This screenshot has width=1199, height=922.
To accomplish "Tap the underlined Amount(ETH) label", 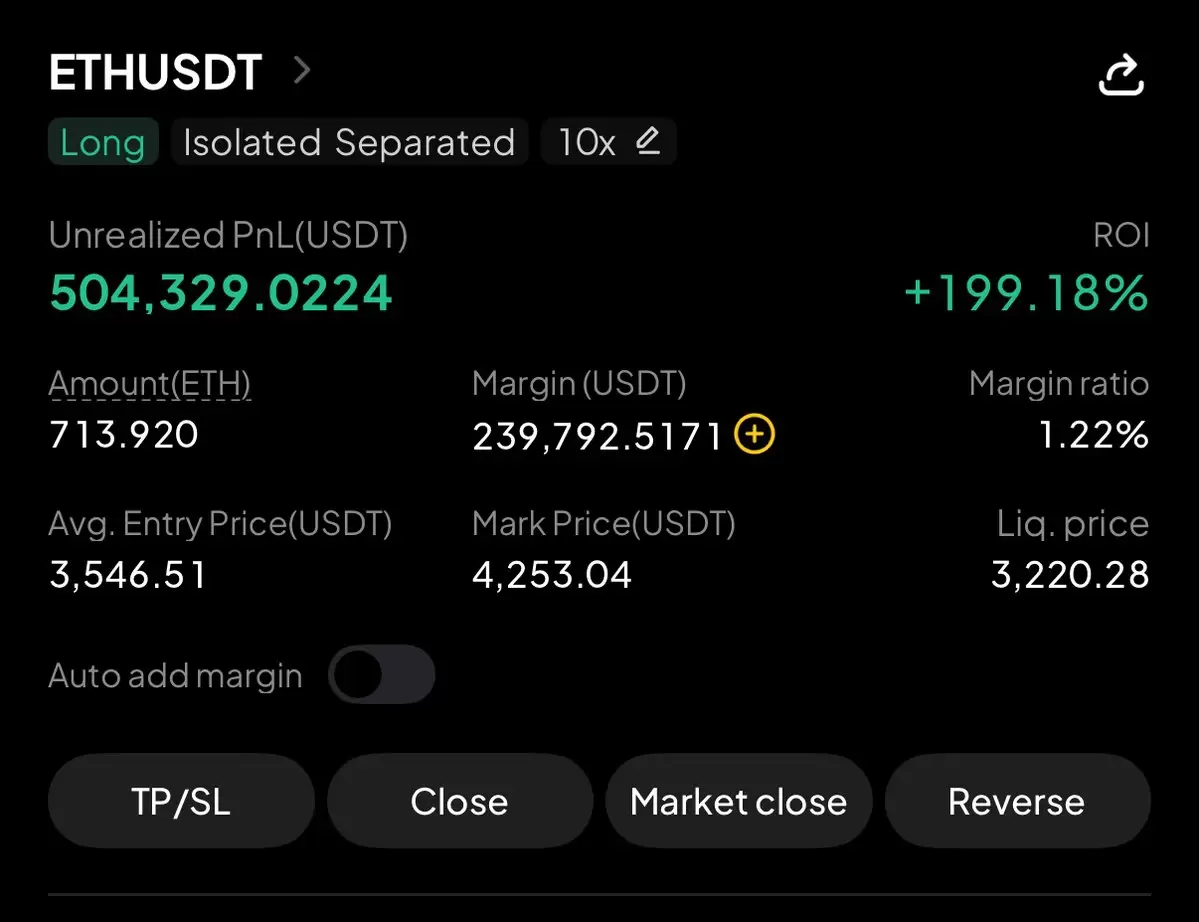I will (150, 384).
